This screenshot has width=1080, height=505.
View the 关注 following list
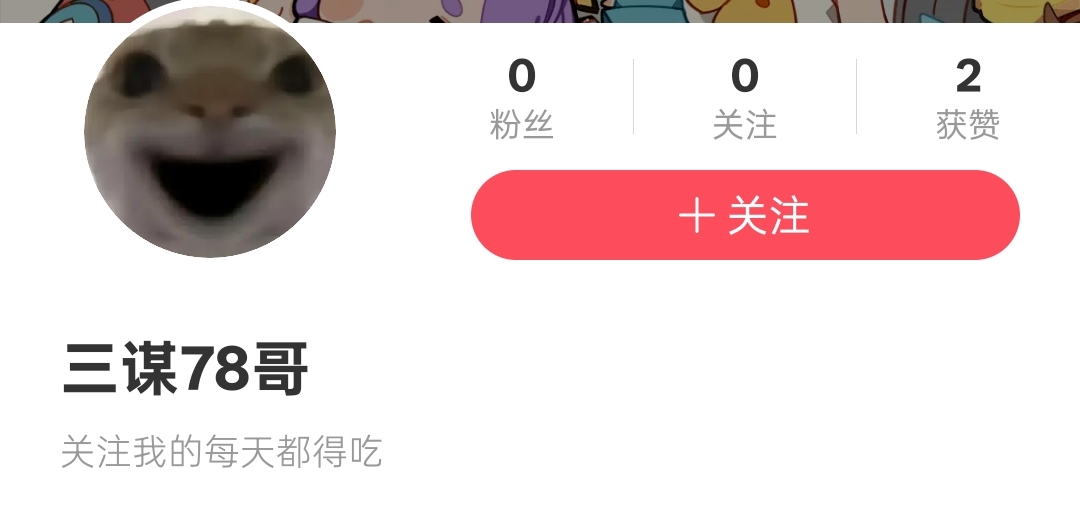point(744,100)
